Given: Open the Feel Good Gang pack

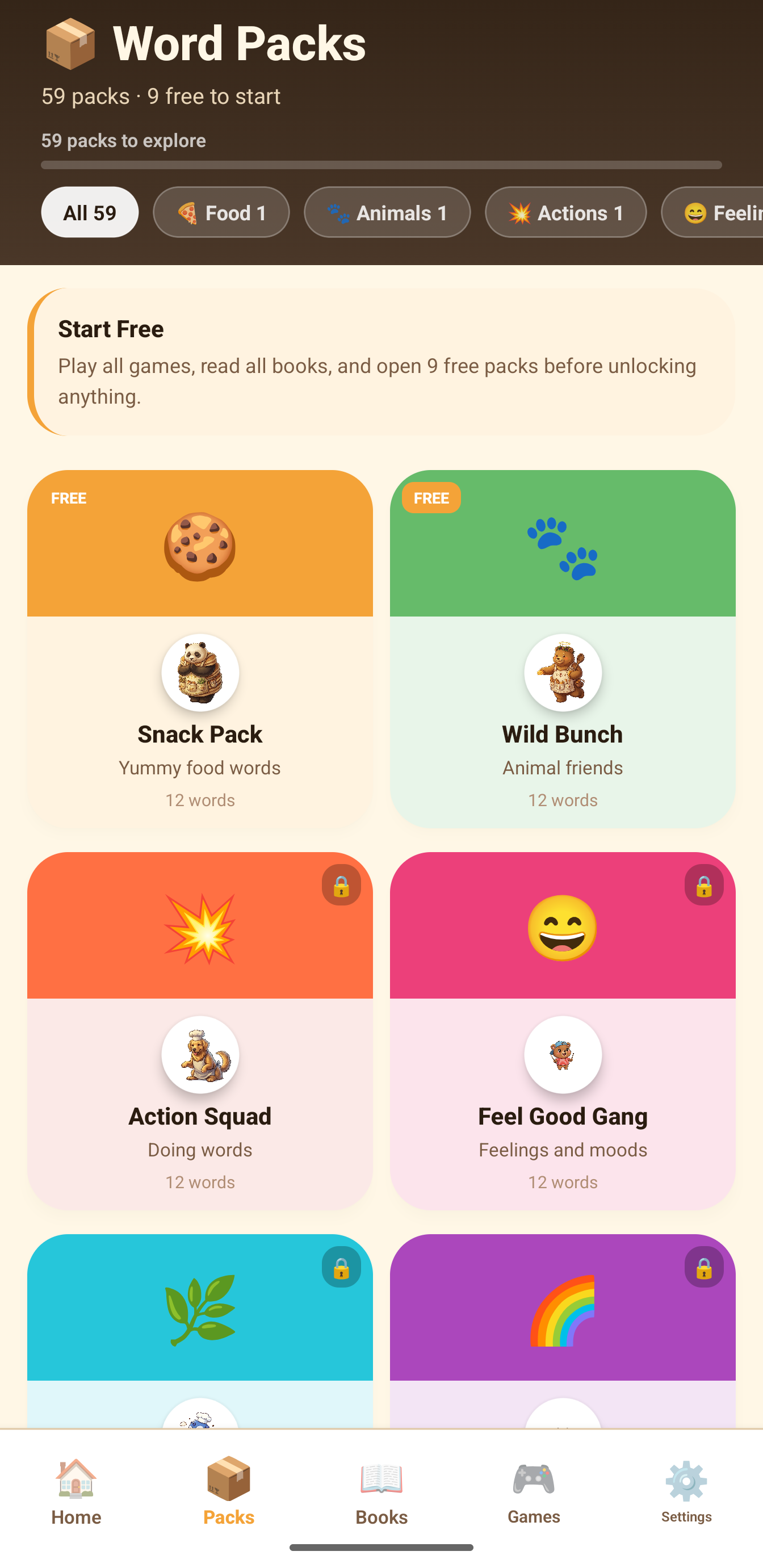Looking at the screenshot, I should [563, 1030].
